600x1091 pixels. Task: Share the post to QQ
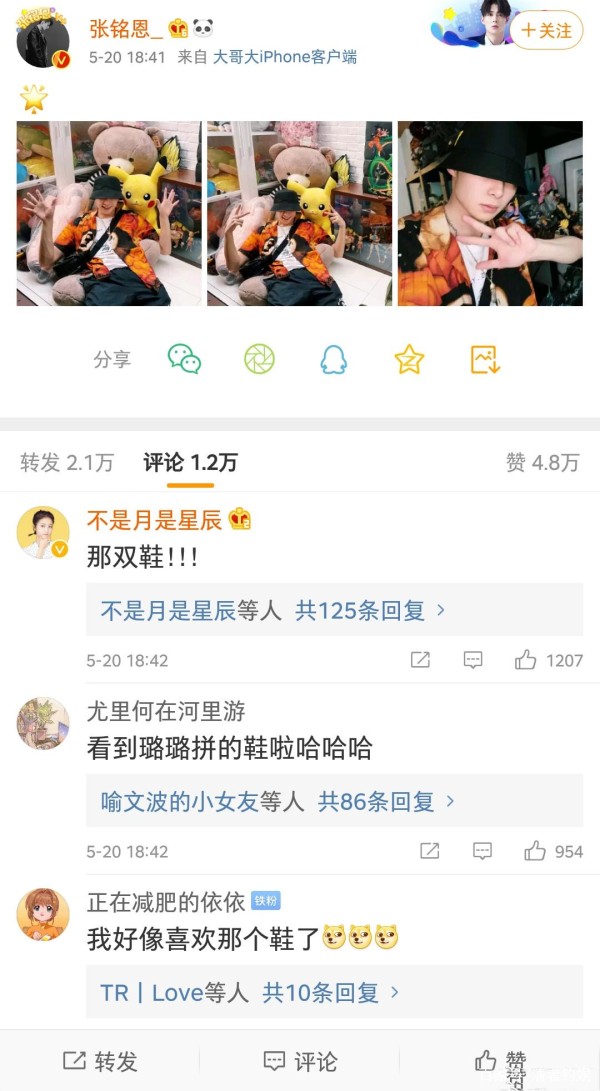334,359
